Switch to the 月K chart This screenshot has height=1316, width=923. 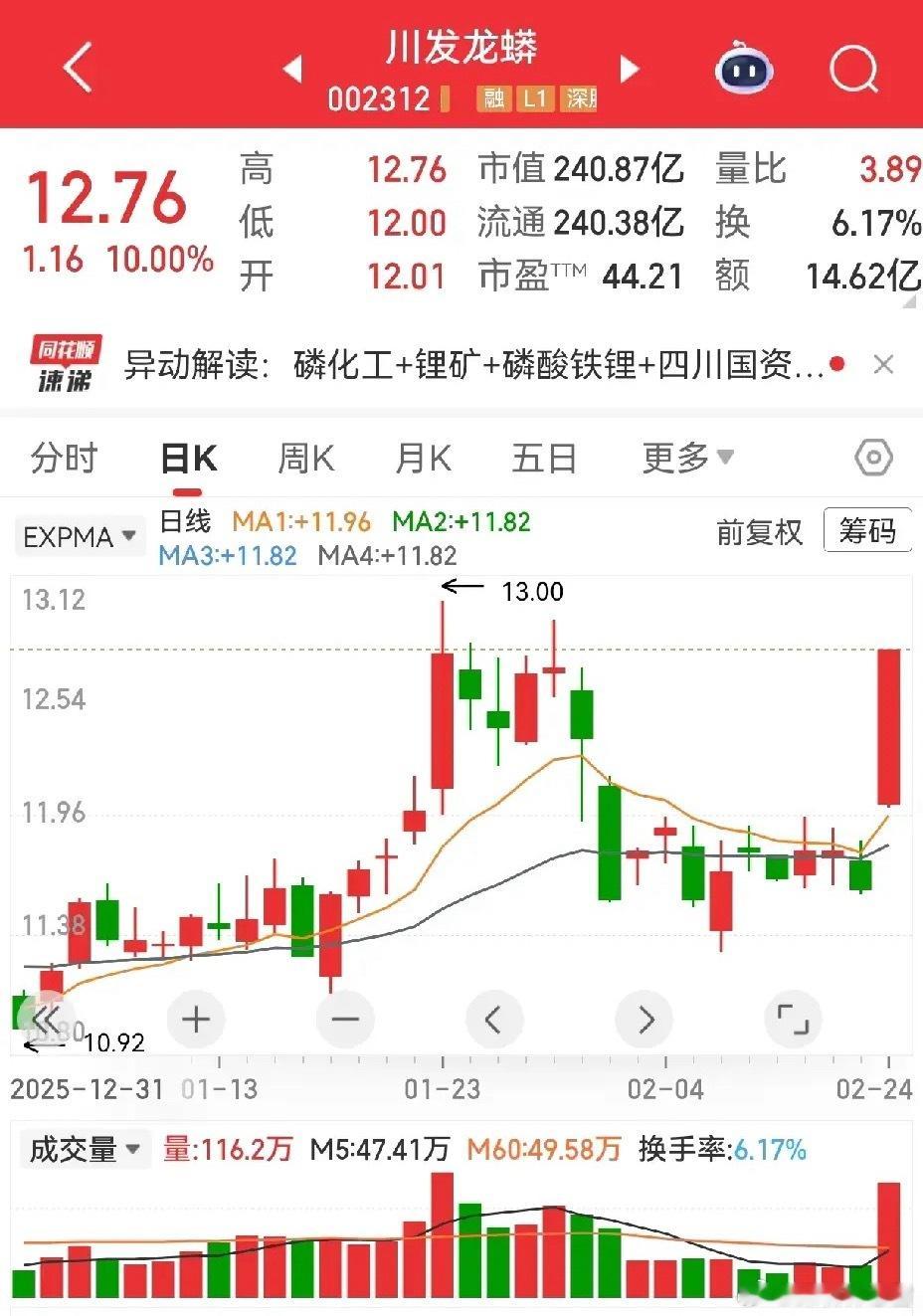point(424,459)
